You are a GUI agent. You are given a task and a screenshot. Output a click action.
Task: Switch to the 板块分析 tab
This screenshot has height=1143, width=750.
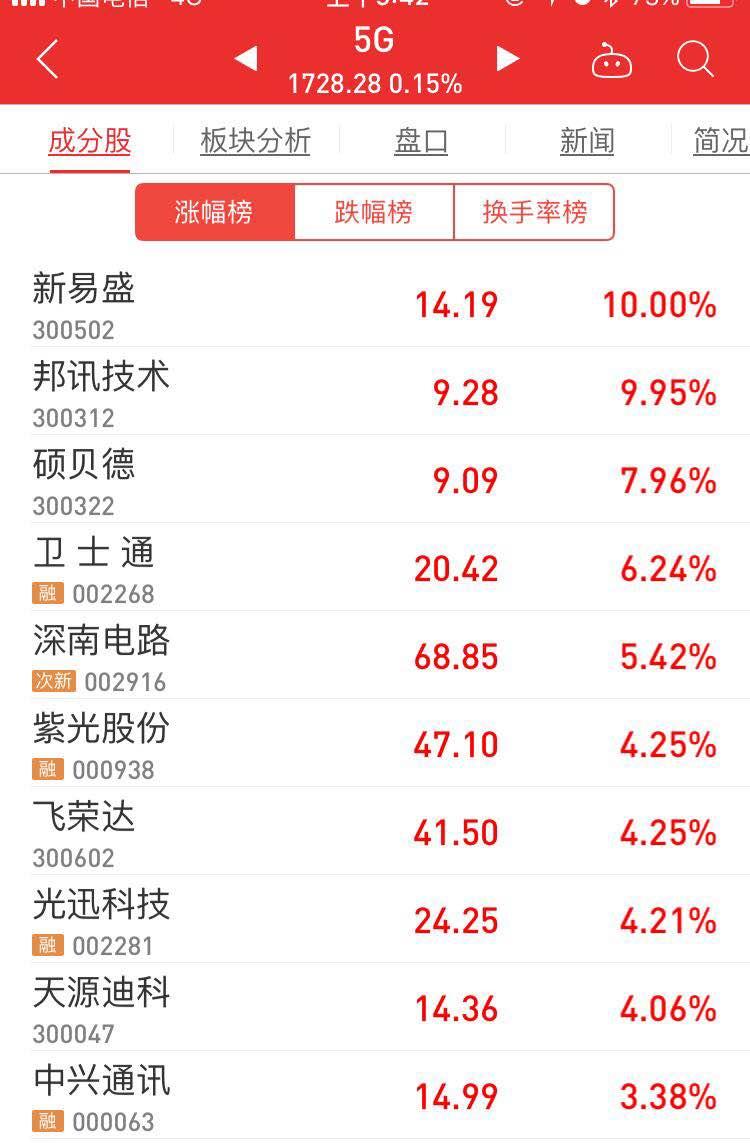coord(255,141)
